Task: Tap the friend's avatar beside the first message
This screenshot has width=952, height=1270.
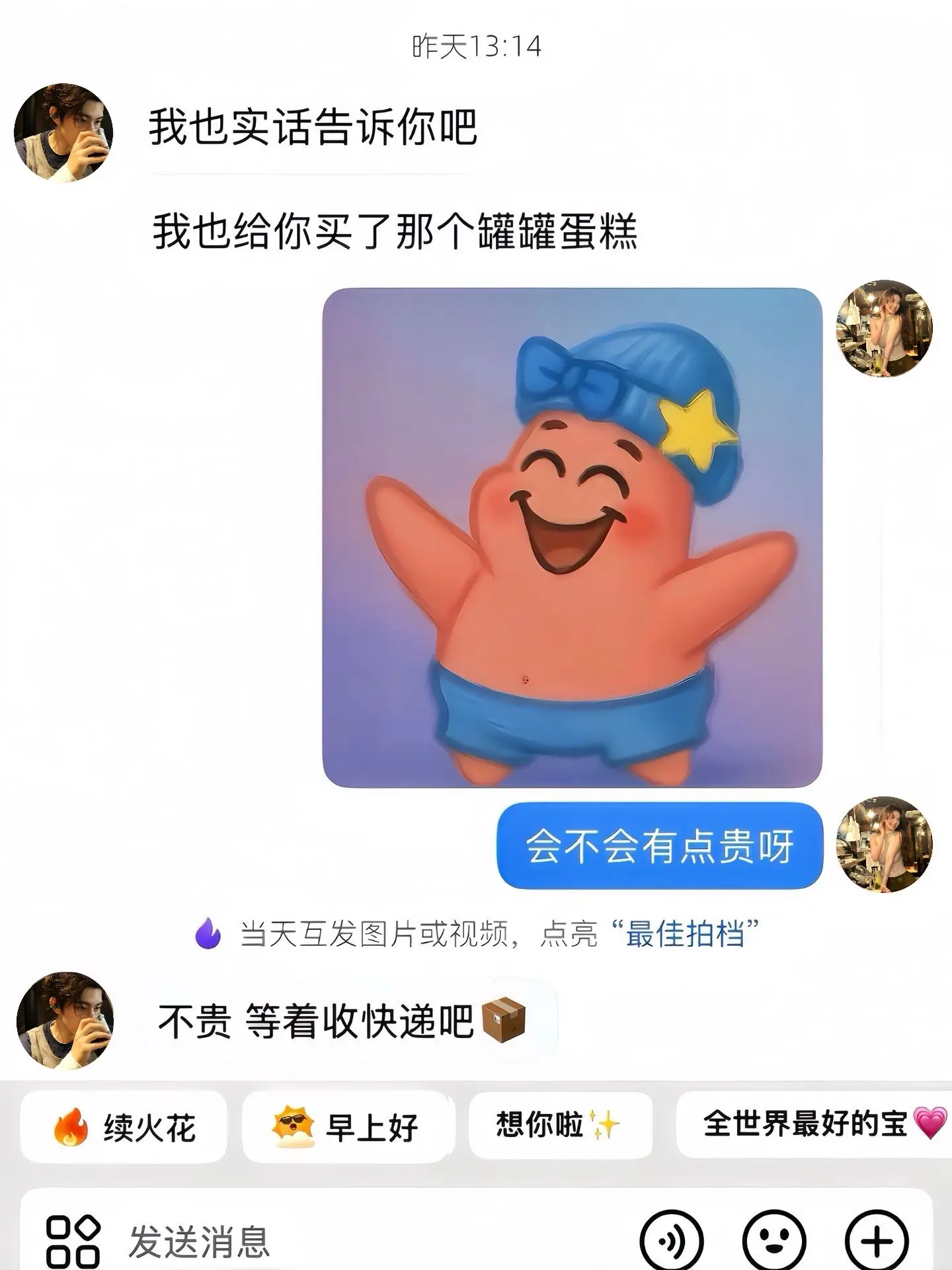Action: click(x=63, y=129)
